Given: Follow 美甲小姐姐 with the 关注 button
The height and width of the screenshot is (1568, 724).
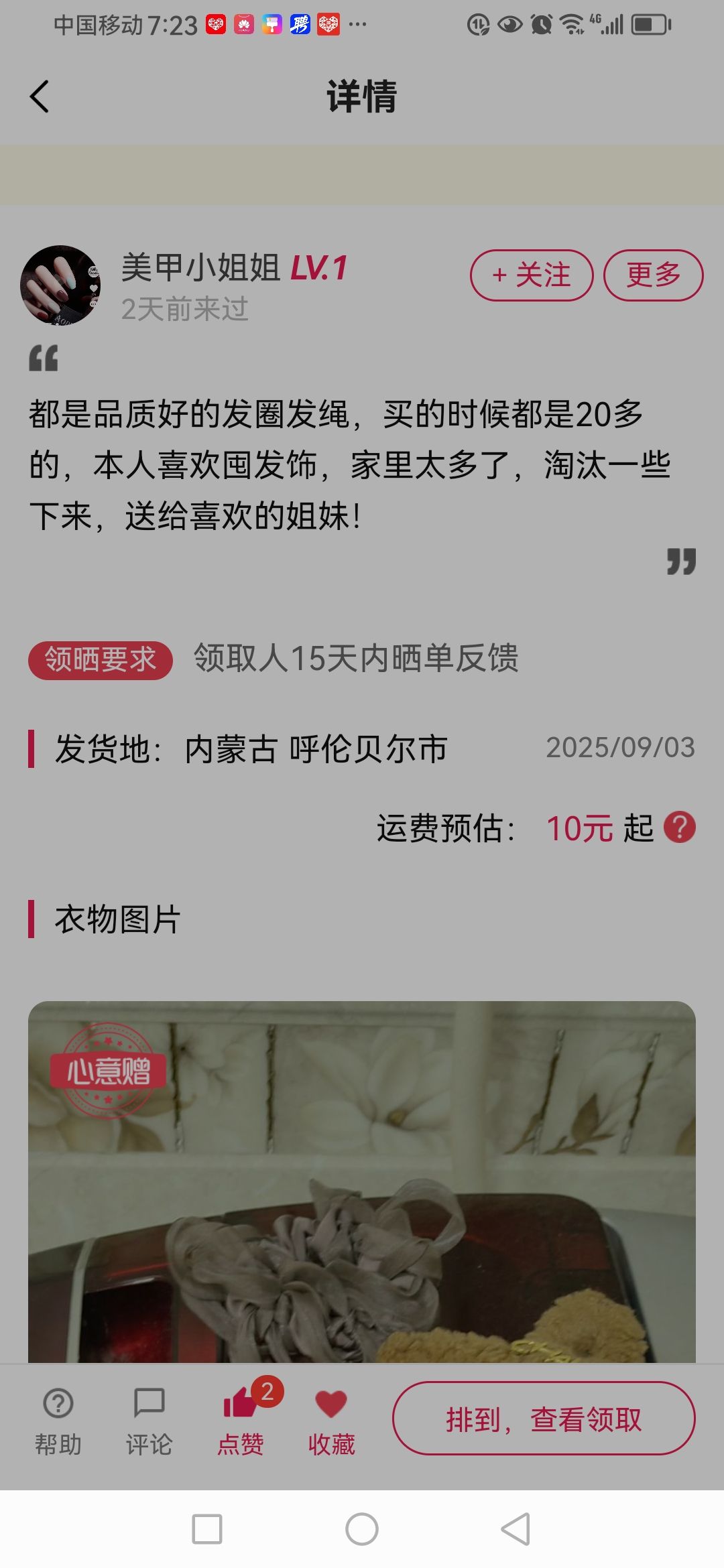Looking at the screenshot, I should point(532,275).
